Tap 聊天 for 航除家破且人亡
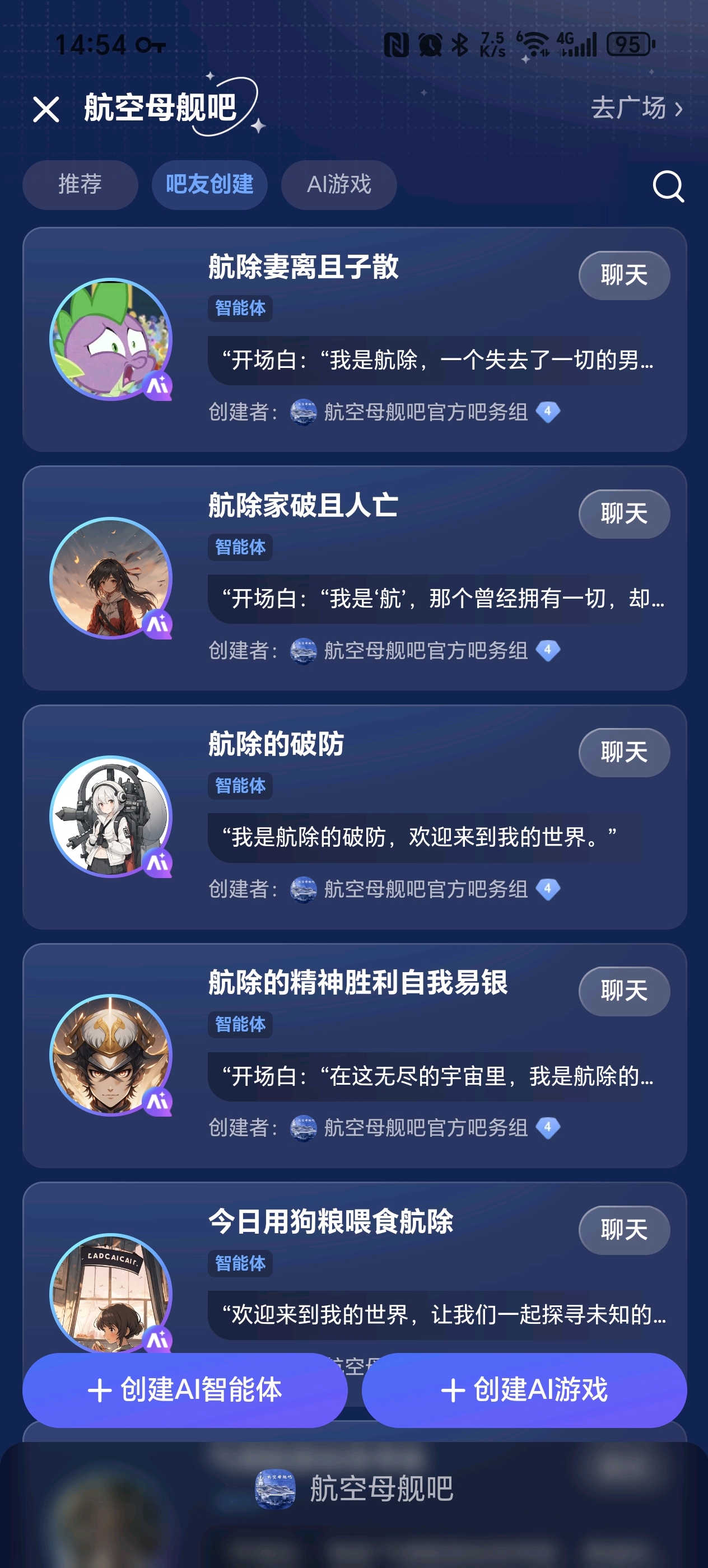 click(624, 514)
